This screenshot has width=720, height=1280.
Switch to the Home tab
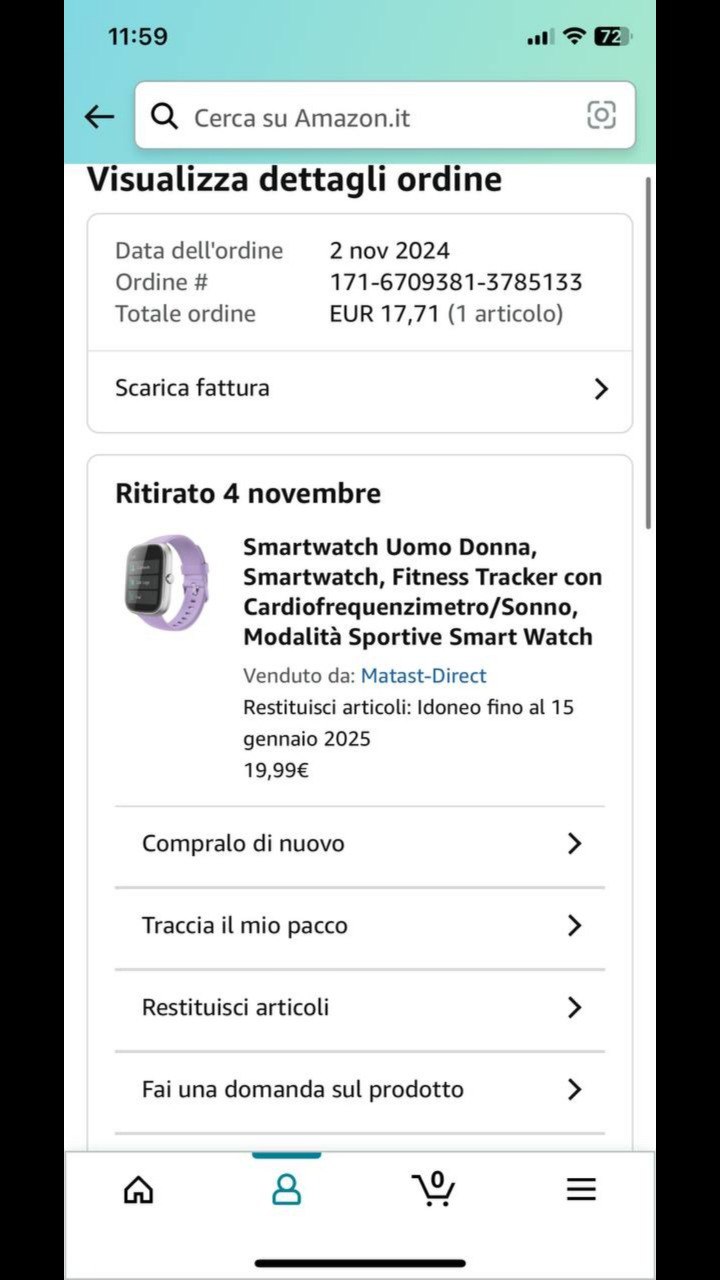click(x=138, y=1189)
